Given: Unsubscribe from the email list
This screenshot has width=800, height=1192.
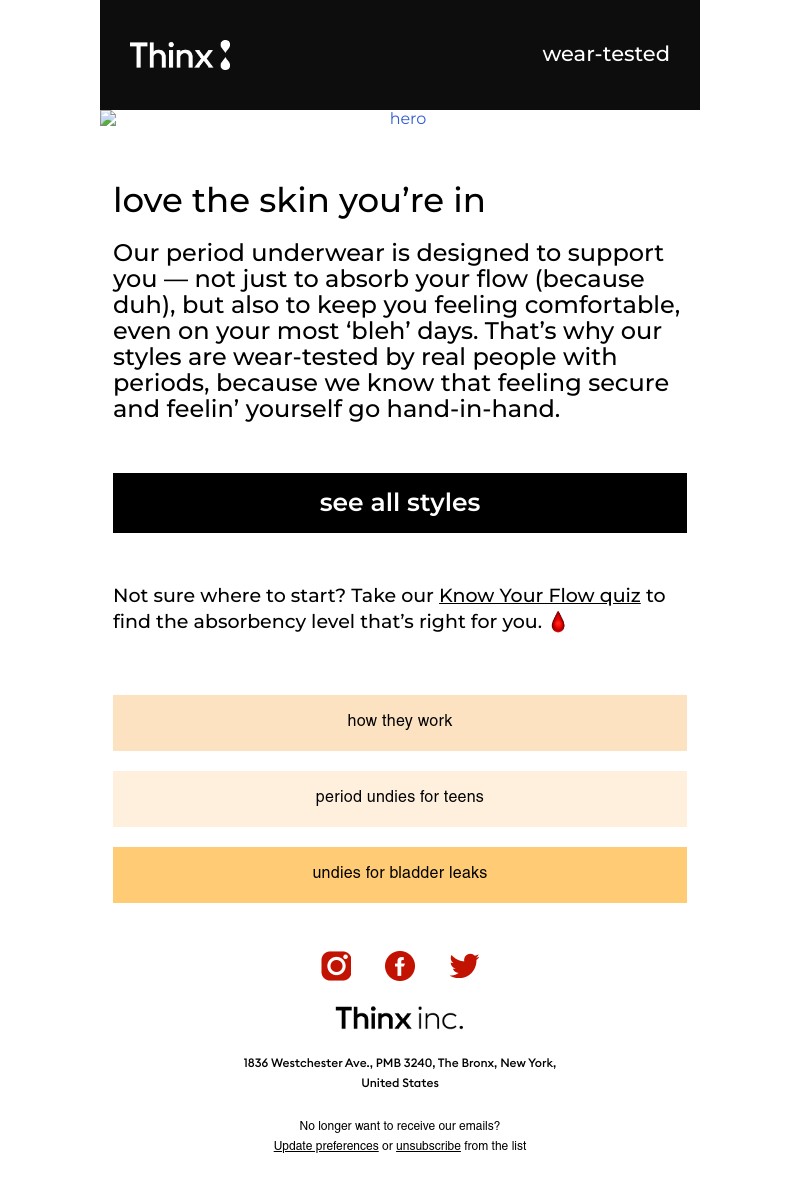Looking at the screenshot, I should (x=428, y=1146).
